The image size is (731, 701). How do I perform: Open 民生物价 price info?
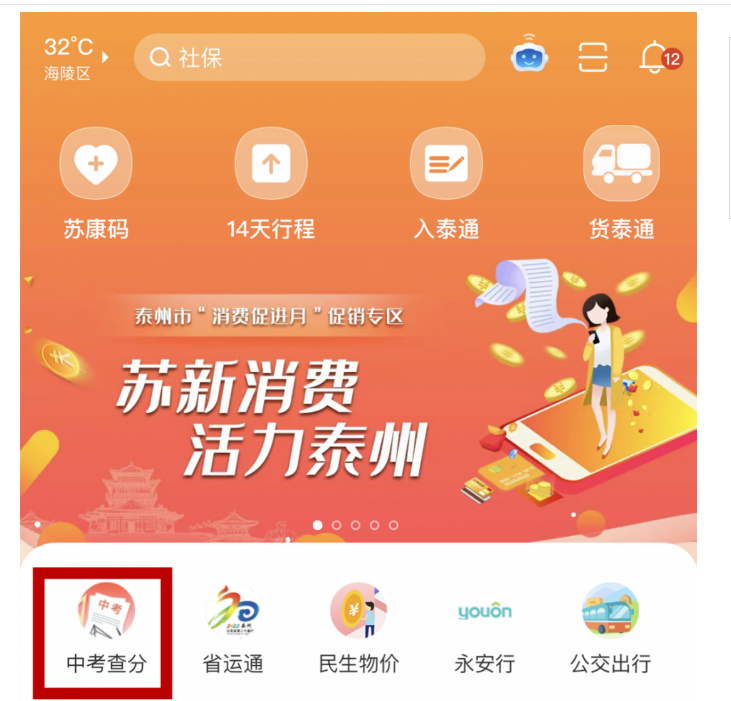click(x=359, y=632)
